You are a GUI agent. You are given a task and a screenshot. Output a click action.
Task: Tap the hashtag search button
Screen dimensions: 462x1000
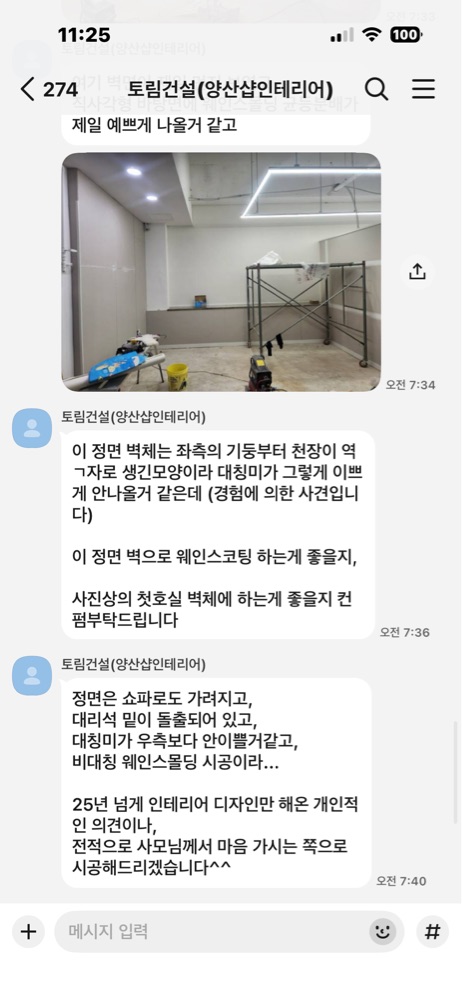coord(433,932)
